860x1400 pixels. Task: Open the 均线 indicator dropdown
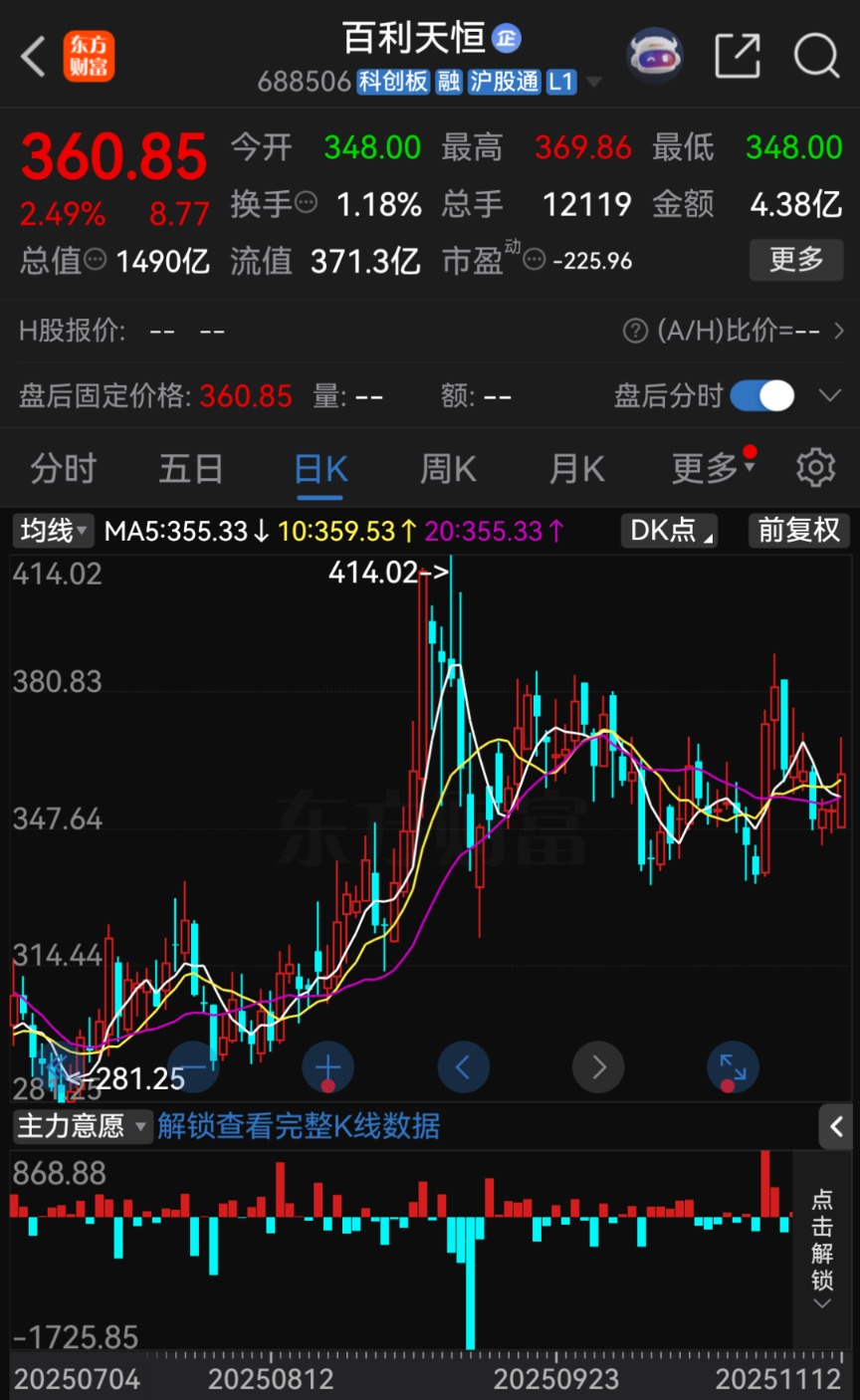point(54,531)
